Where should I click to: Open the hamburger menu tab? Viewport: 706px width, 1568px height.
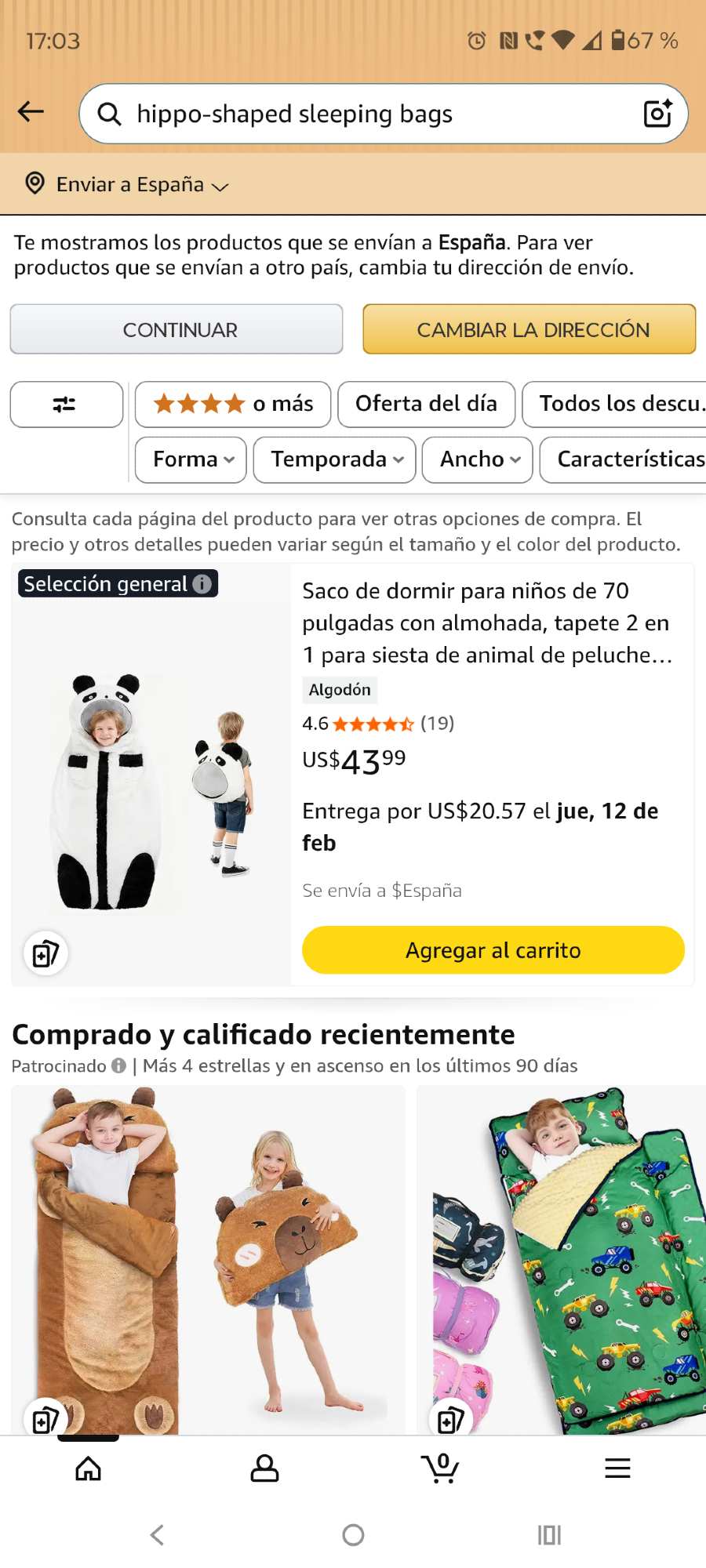617,1468
